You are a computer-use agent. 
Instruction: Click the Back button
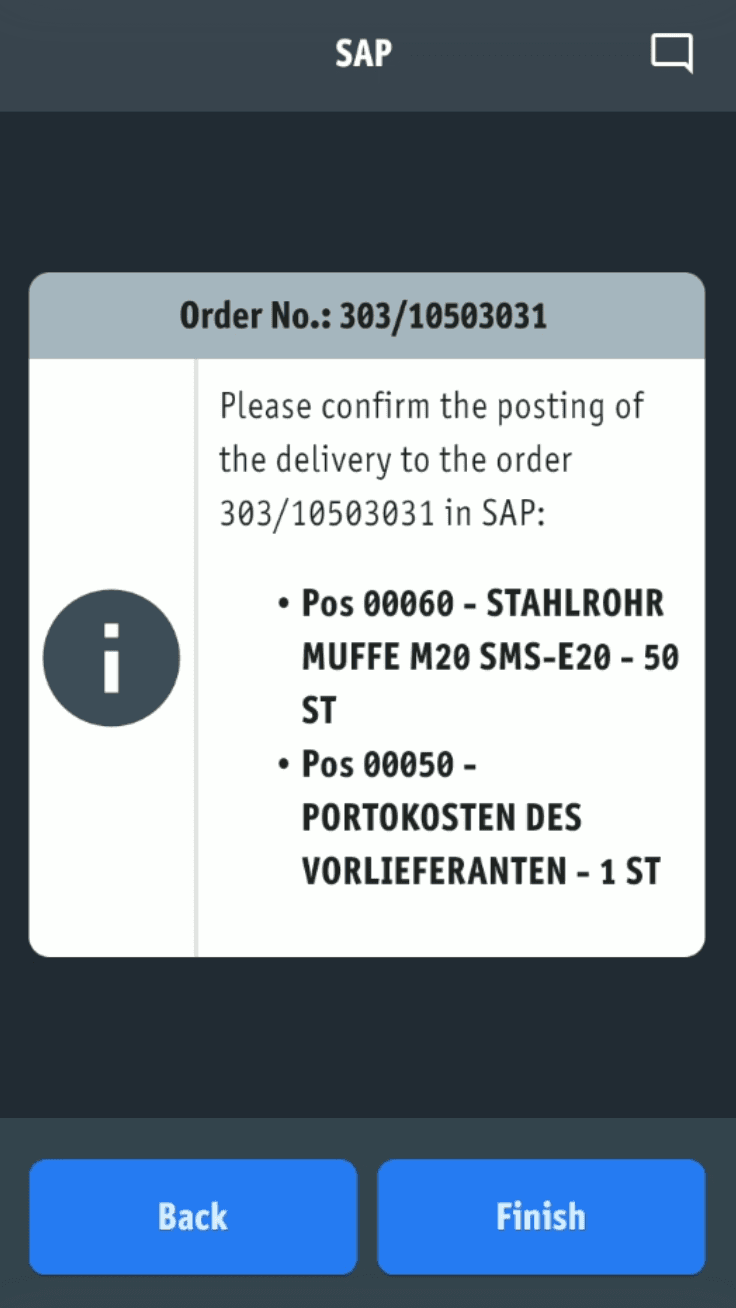(x=193, y=1216)
